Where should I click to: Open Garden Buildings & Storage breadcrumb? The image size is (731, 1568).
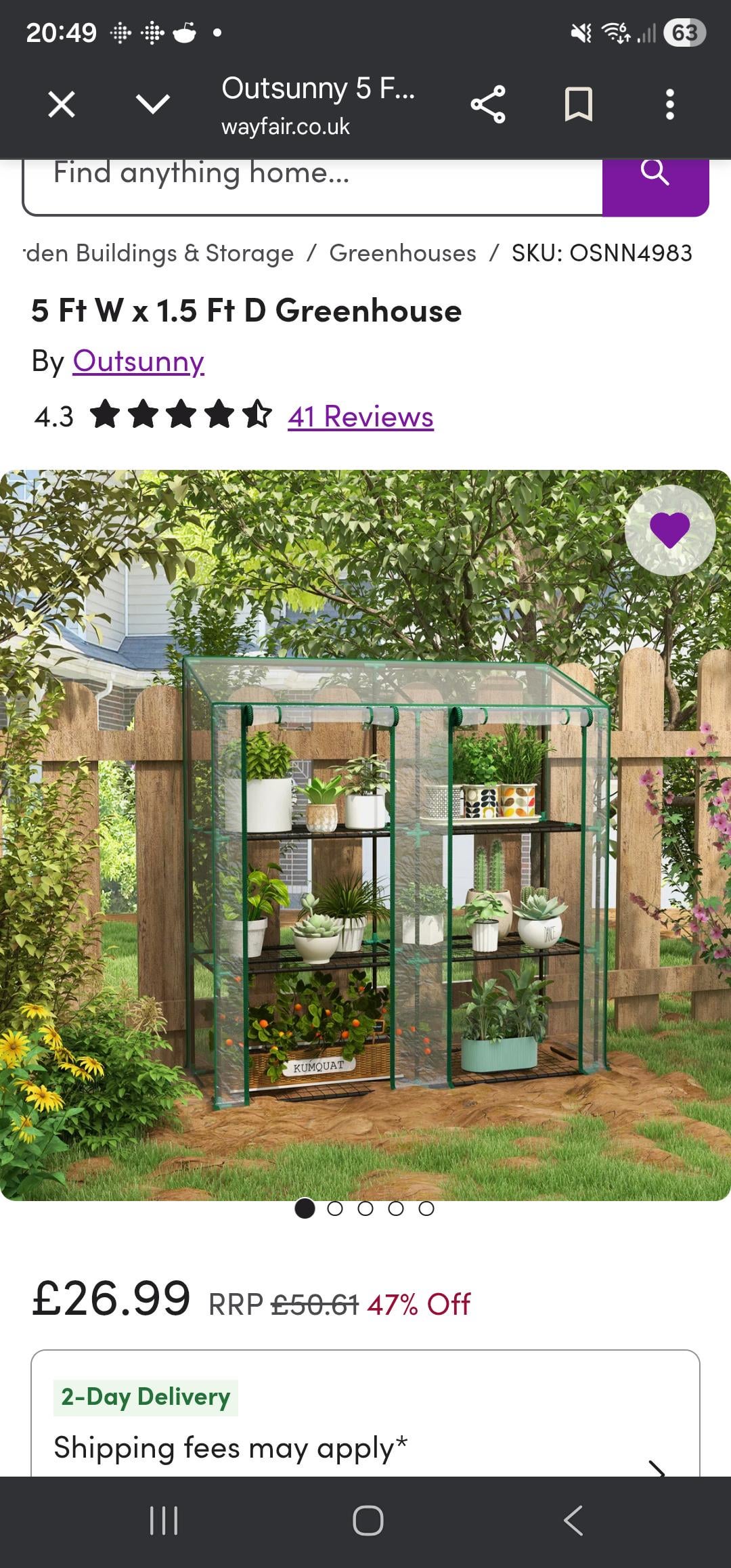point(160,253)
